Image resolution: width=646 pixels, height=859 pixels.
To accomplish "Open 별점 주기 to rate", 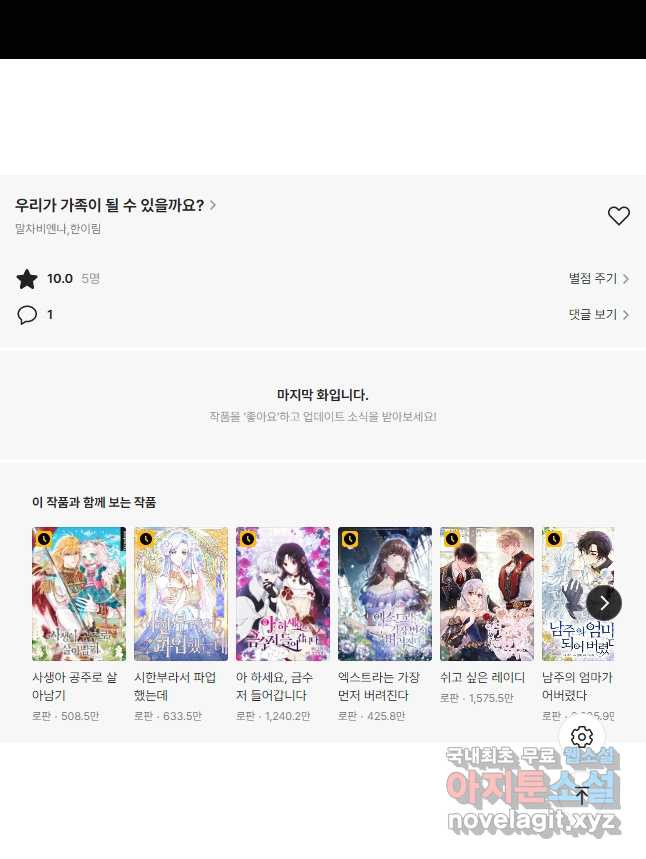I will point(598,279).
